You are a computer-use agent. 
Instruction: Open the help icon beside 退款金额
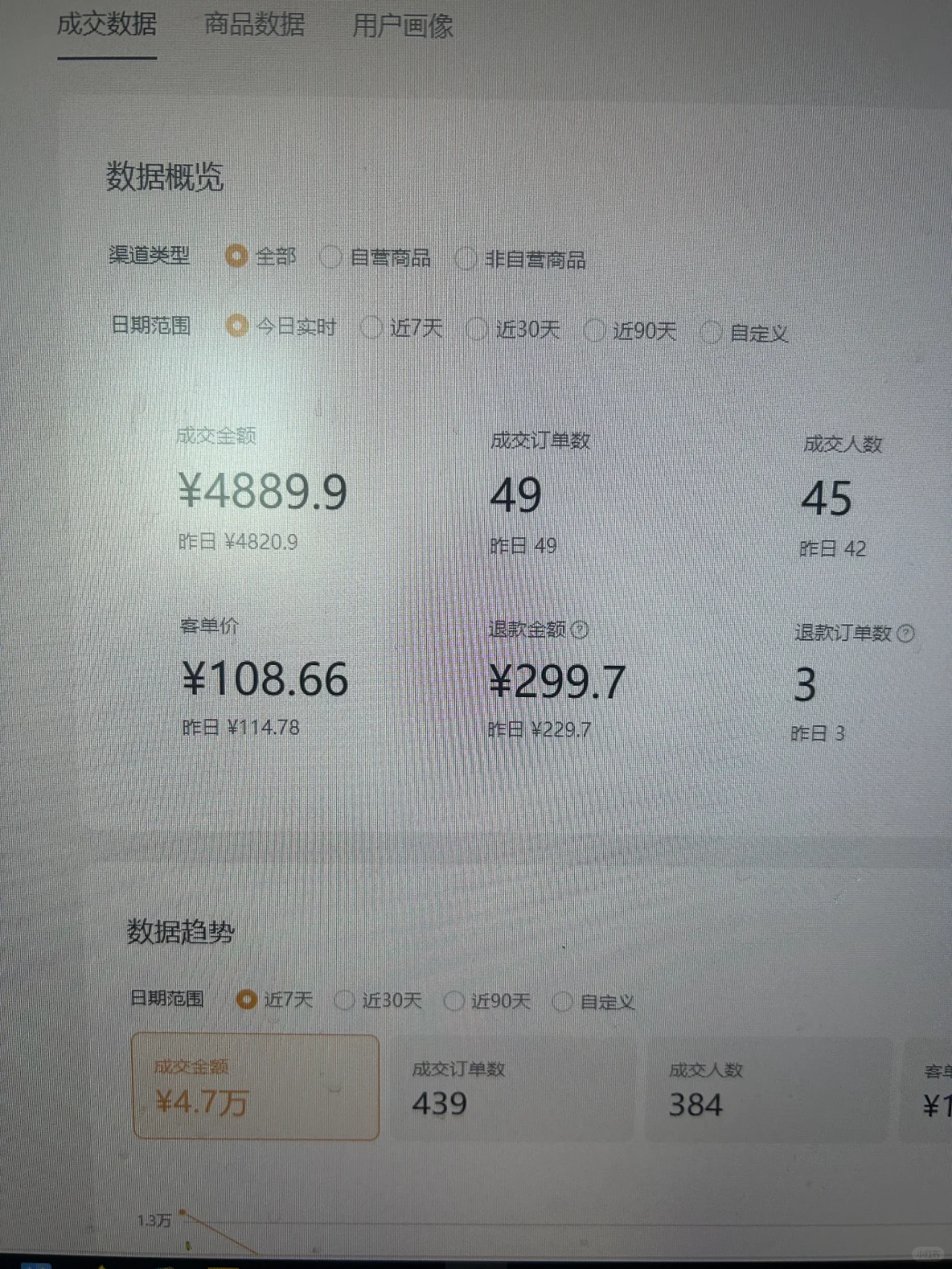click(580, 630)
